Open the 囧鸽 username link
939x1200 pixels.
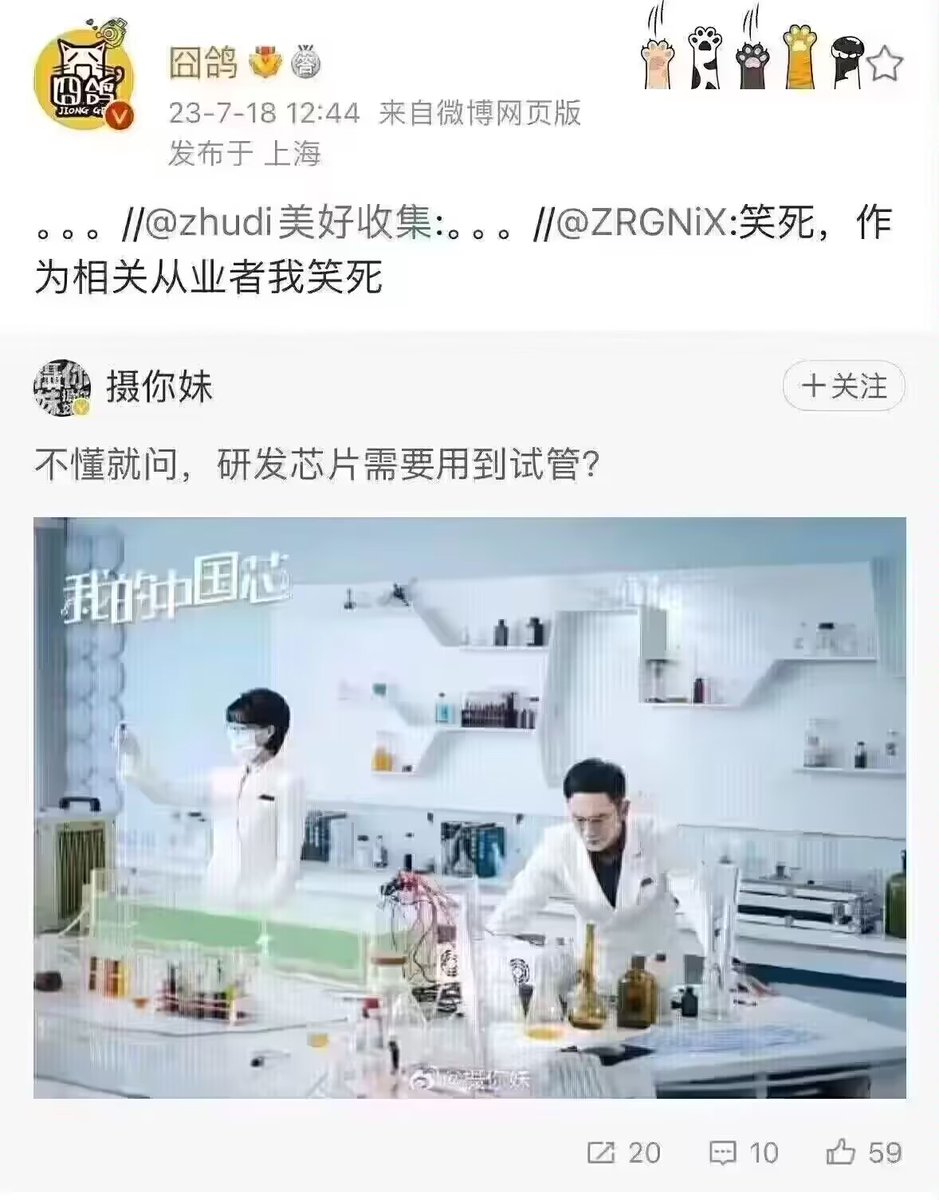(x=202, y=64)
